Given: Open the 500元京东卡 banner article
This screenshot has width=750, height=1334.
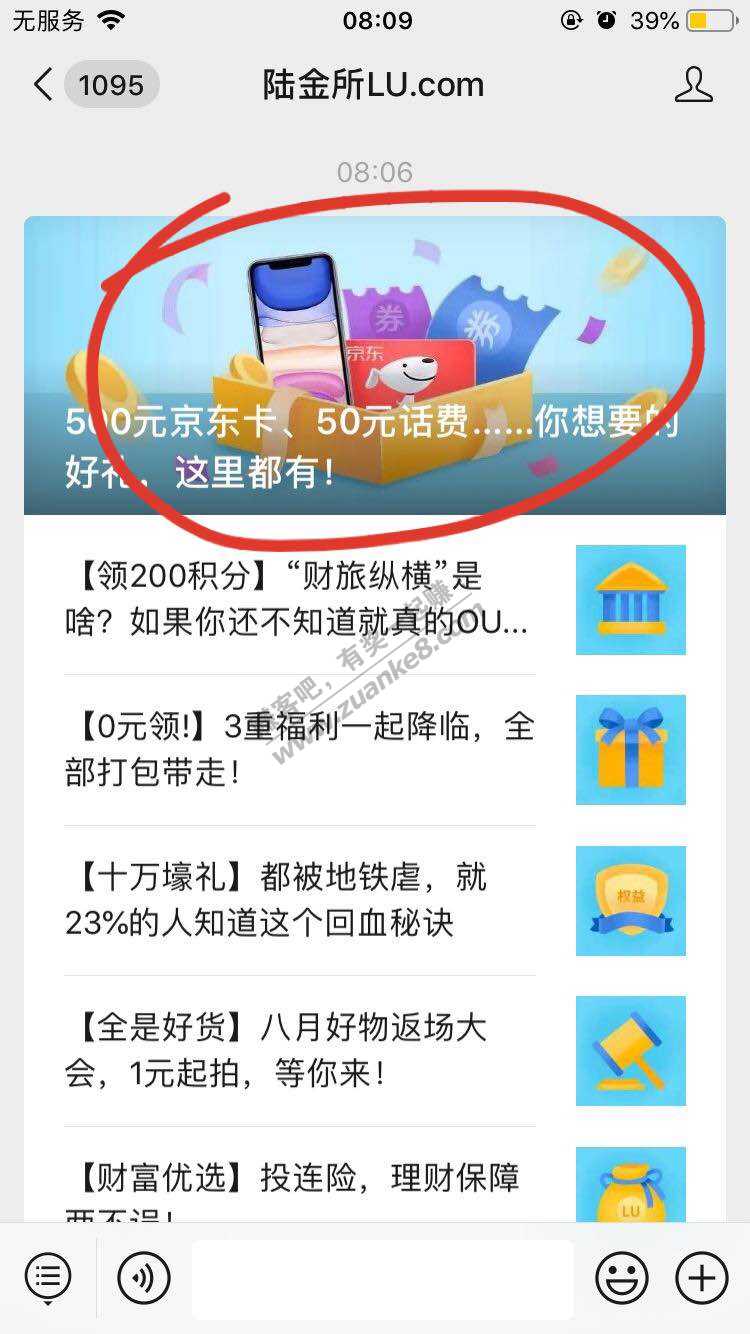Looking at the screenshot, I should click(375, 365).
